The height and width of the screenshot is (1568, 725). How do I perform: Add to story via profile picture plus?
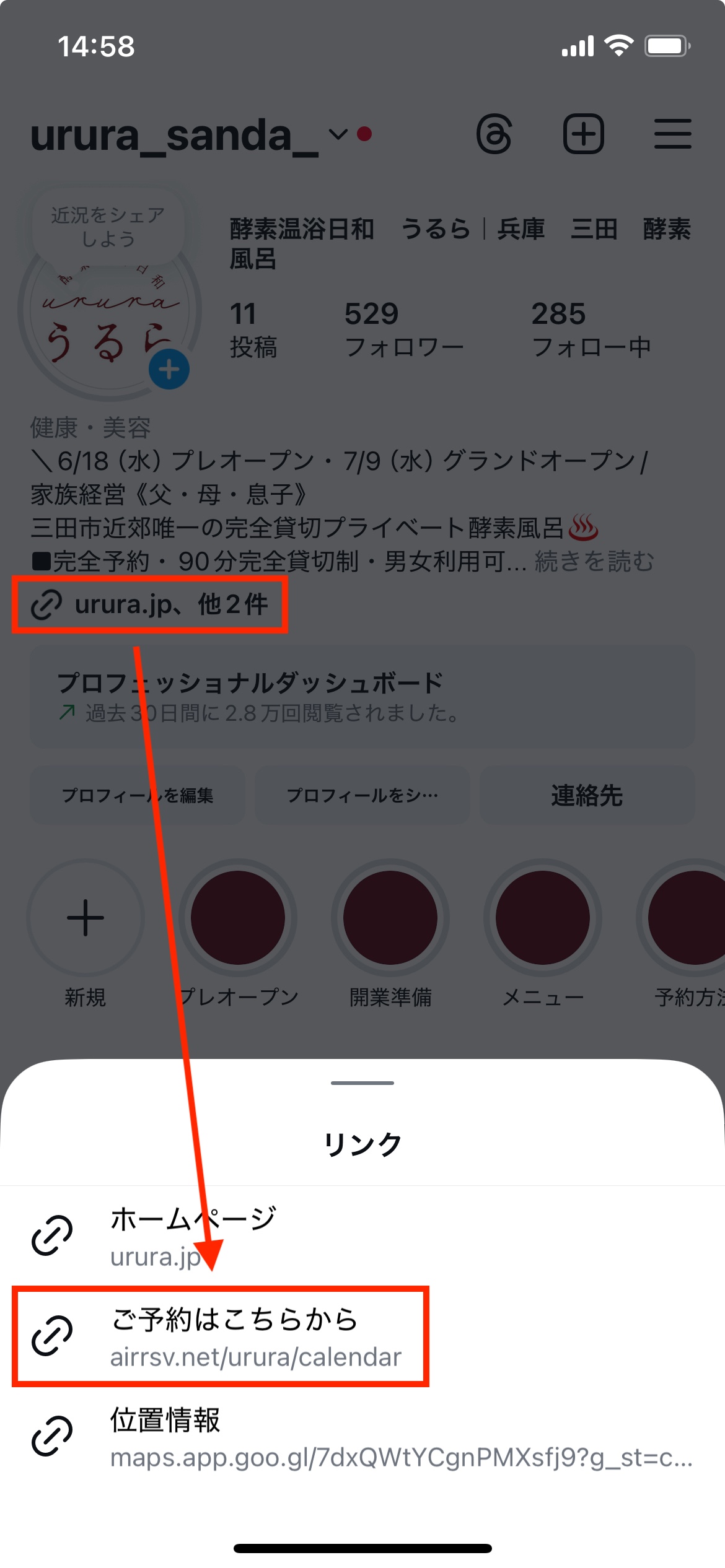tap(169, 370)
